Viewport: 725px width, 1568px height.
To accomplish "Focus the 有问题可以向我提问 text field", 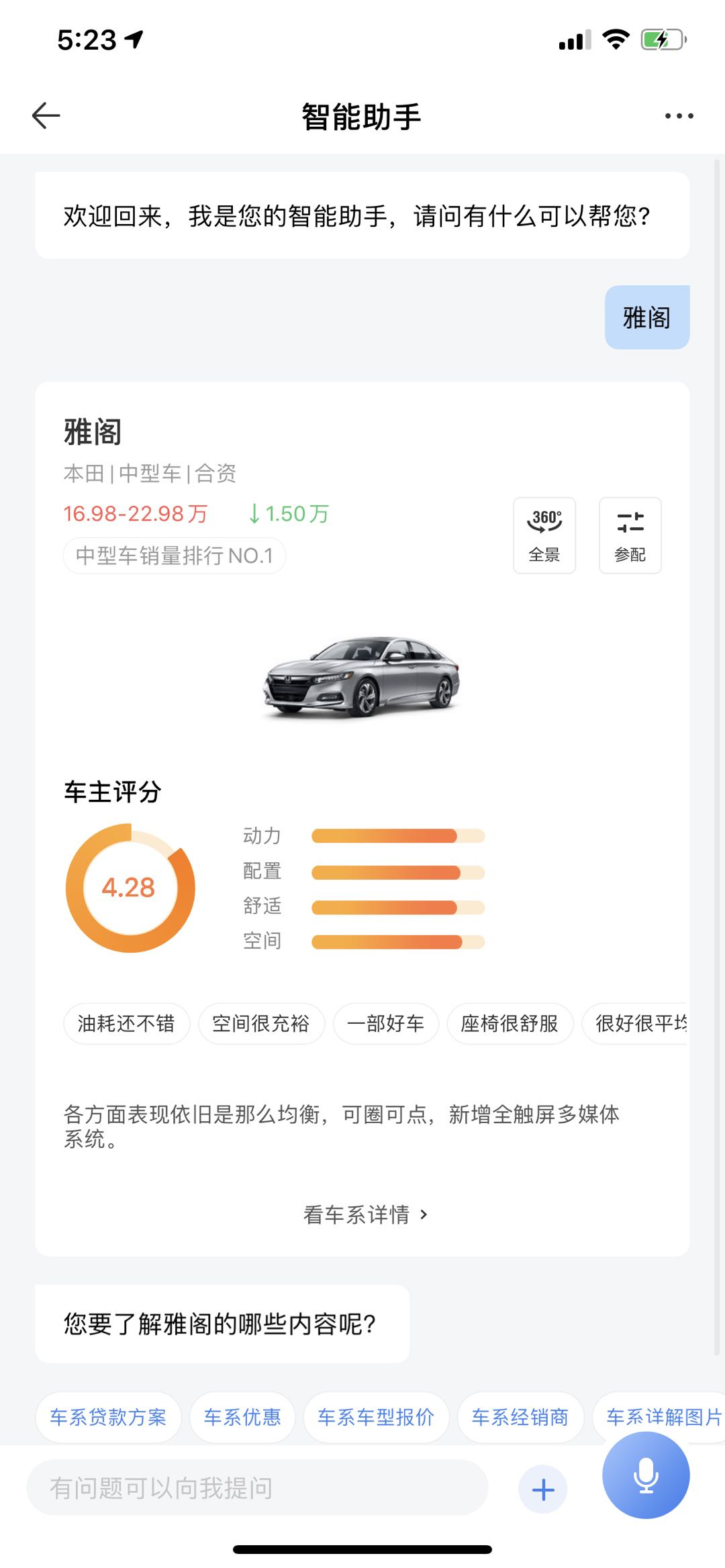I will point(257,1487).
